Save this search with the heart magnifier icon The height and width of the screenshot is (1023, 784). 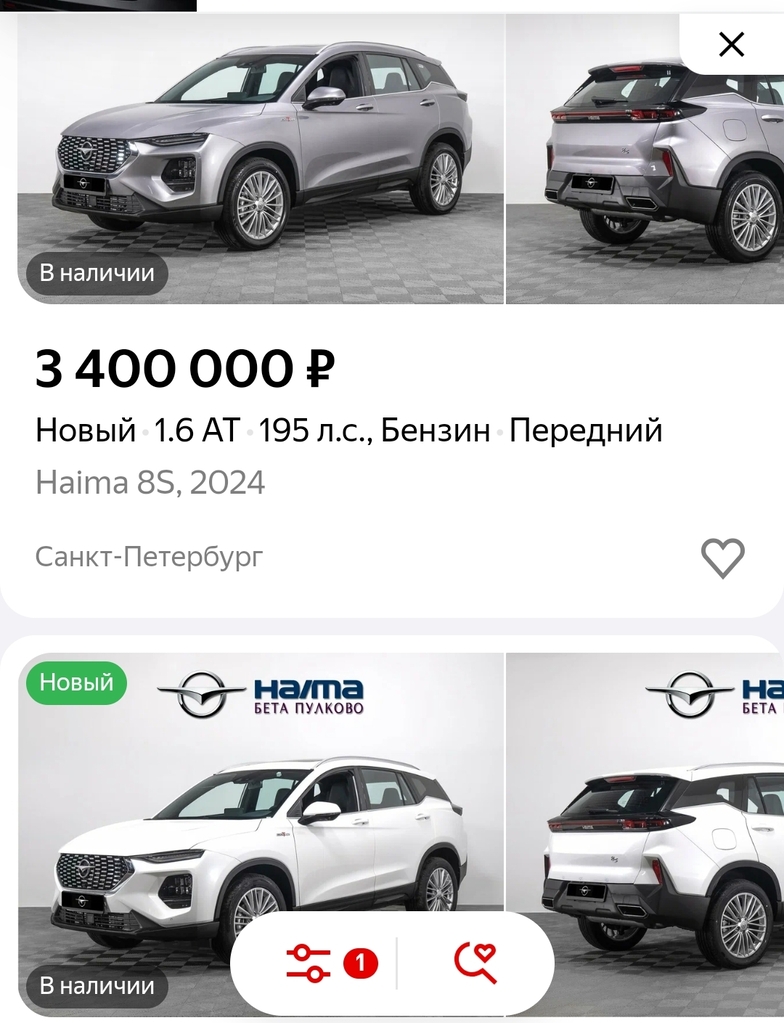pos(475,964)
